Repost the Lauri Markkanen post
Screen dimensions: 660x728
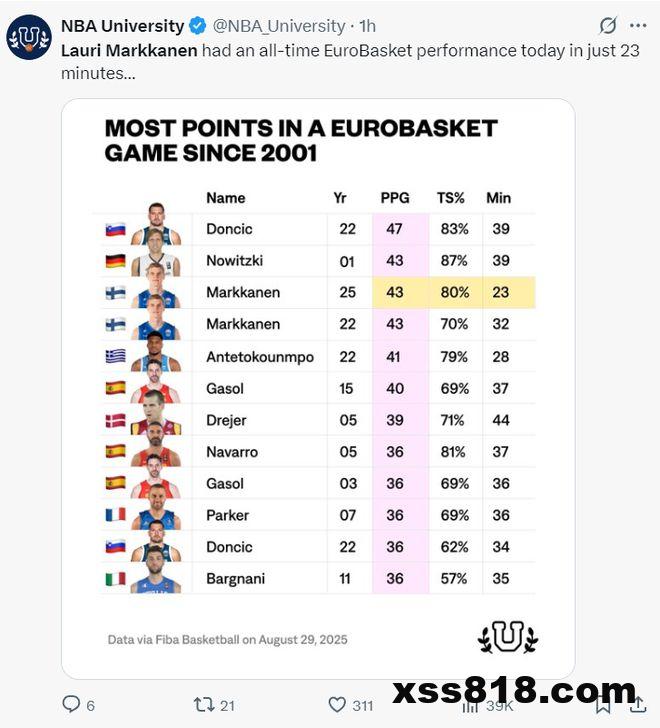click(x=205, y=705)
